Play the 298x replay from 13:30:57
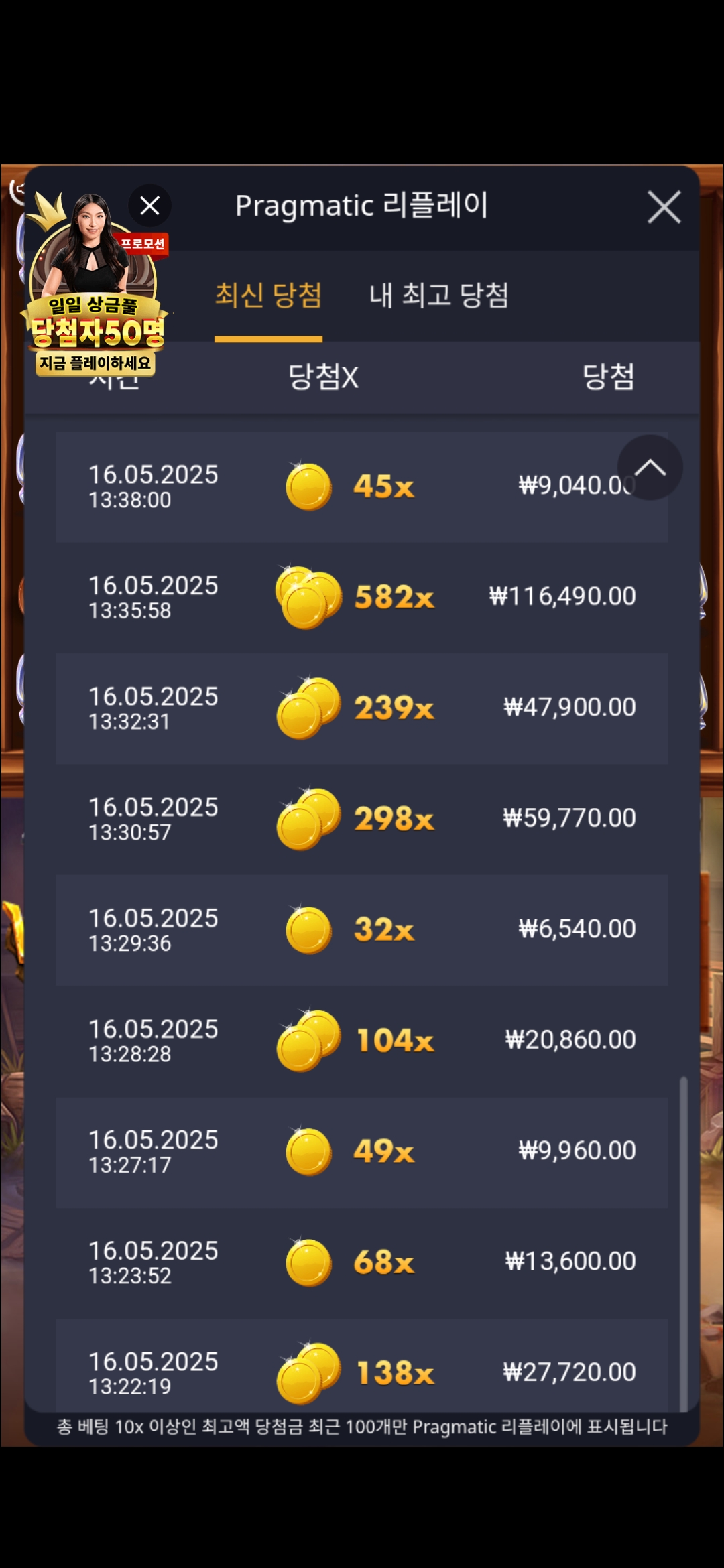Screen dimensions: 724x1568 point(361,820)
